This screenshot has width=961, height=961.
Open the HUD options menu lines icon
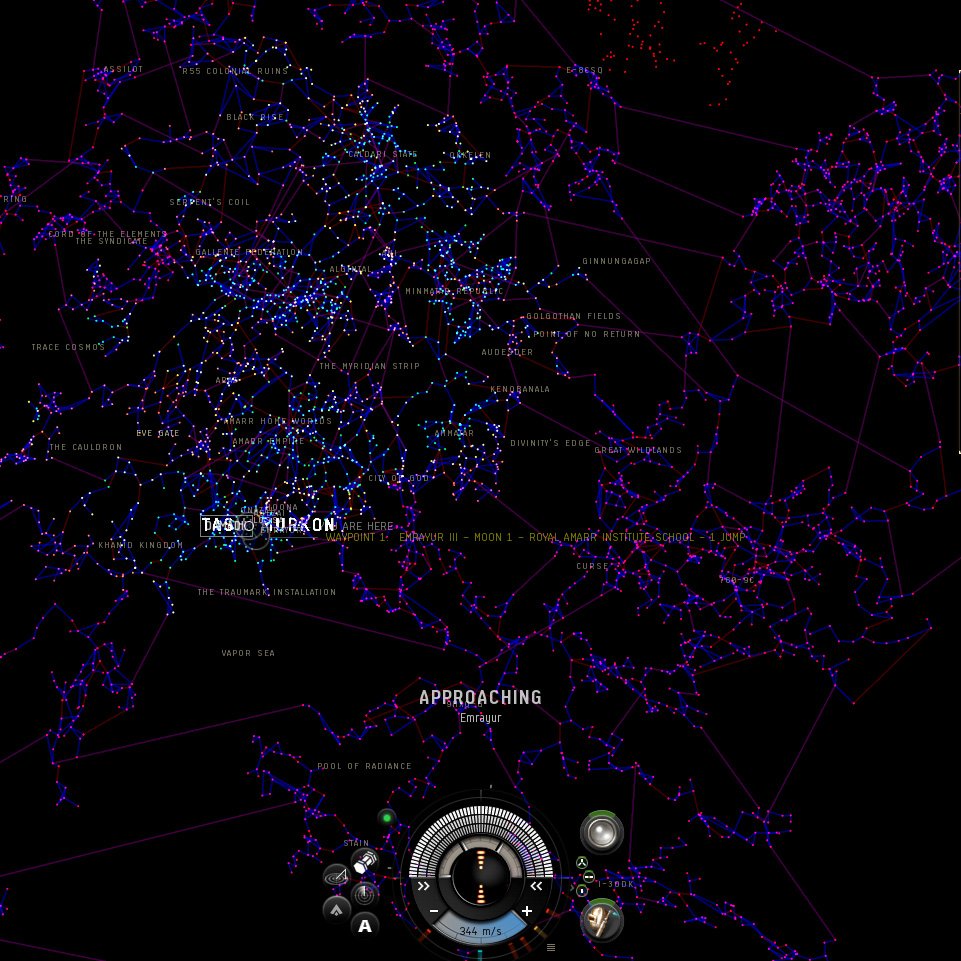551,948
